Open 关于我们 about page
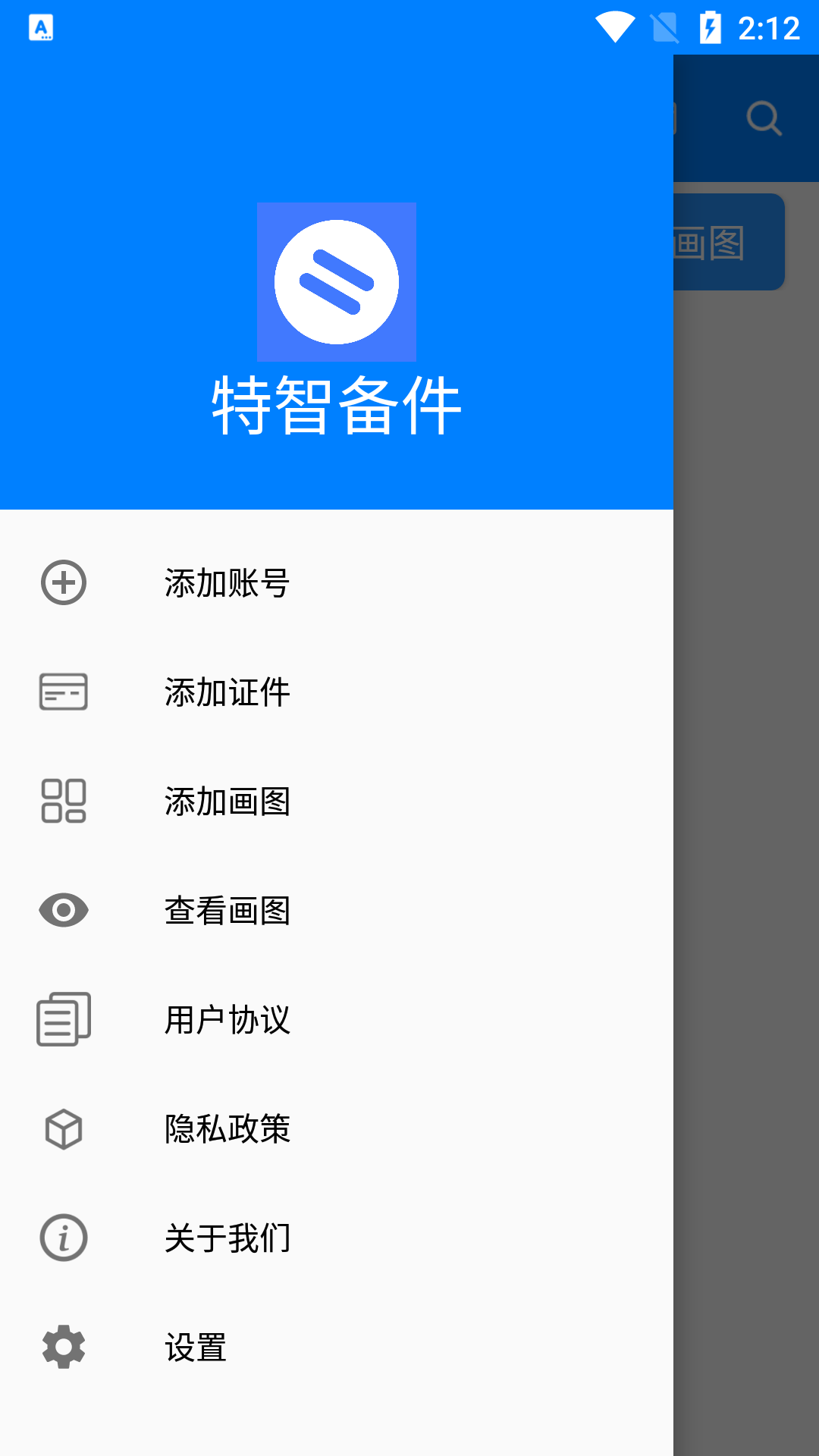The height and width of the screenshot is (1456, 819). coord(227,1238)
